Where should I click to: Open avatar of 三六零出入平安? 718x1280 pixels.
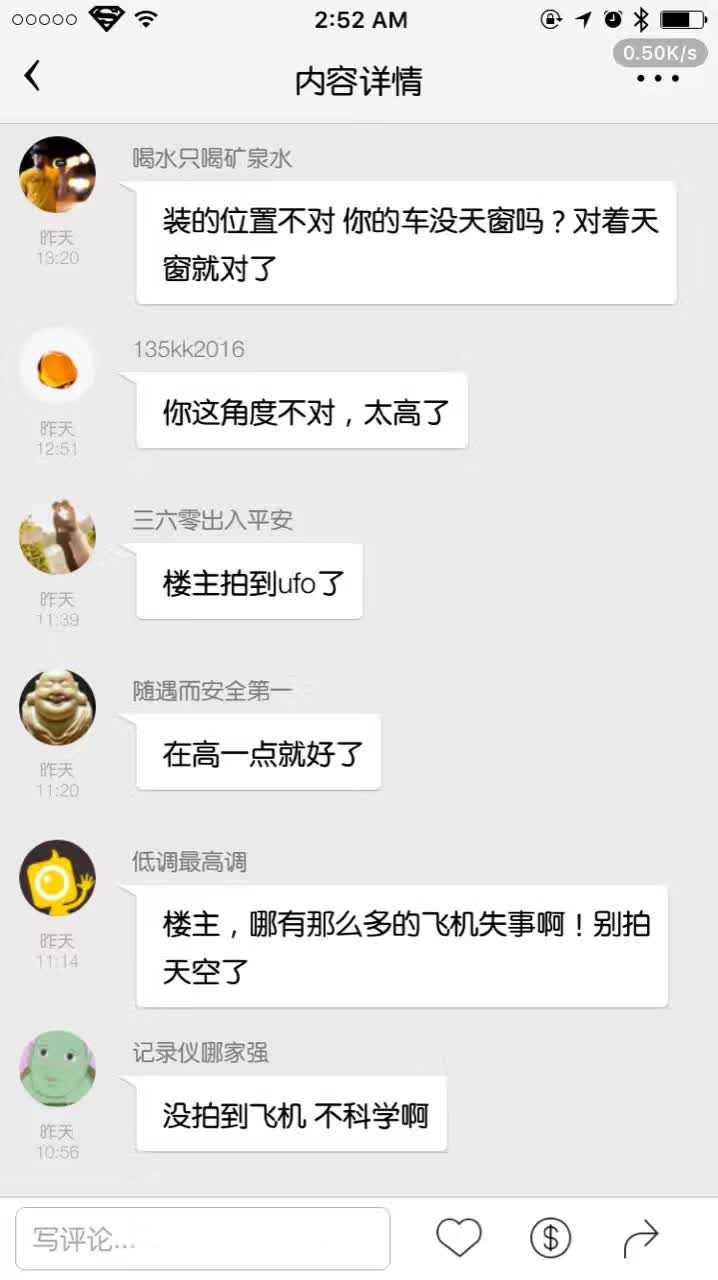pyautogui.click(x=57, y=537)
